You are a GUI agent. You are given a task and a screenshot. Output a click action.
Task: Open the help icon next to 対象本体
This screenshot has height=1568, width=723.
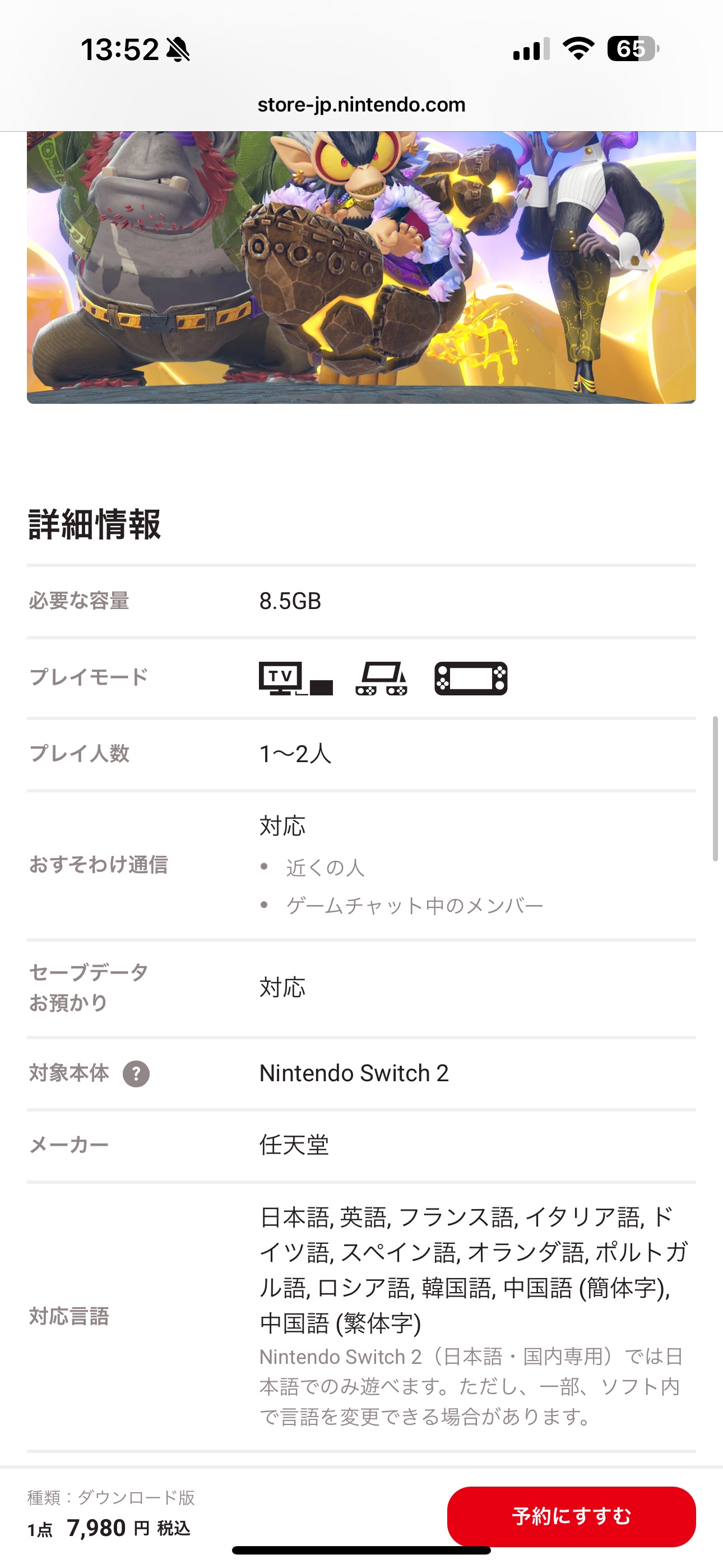[x=136, y=1074]
